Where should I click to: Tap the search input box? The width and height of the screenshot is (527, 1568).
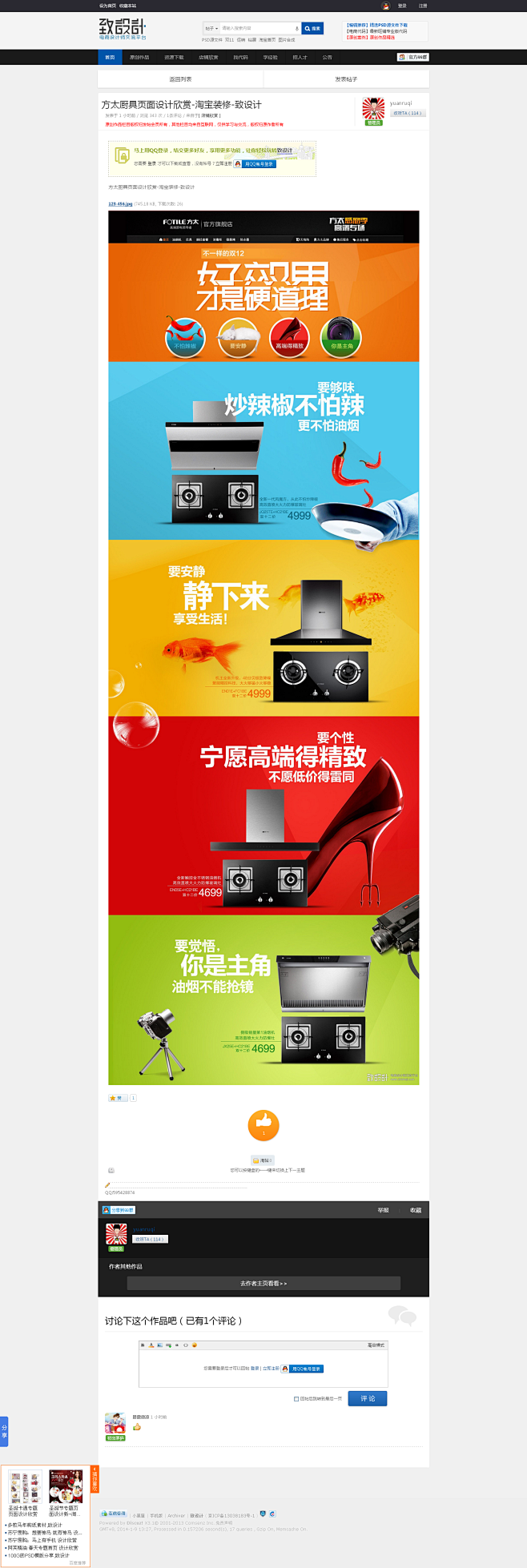click(256, 28)
